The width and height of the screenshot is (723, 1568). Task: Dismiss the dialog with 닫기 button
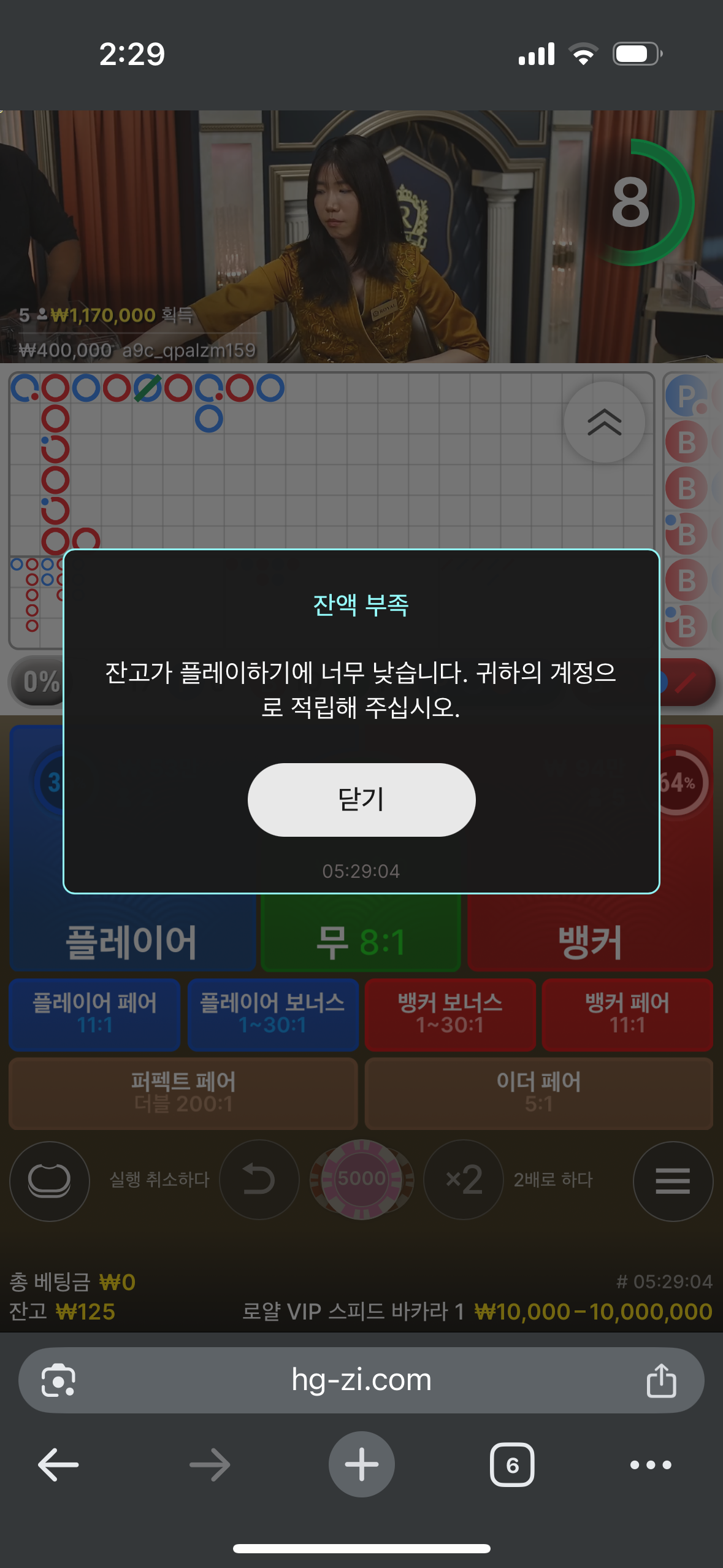pyautogui.click(x=361, y=799)
